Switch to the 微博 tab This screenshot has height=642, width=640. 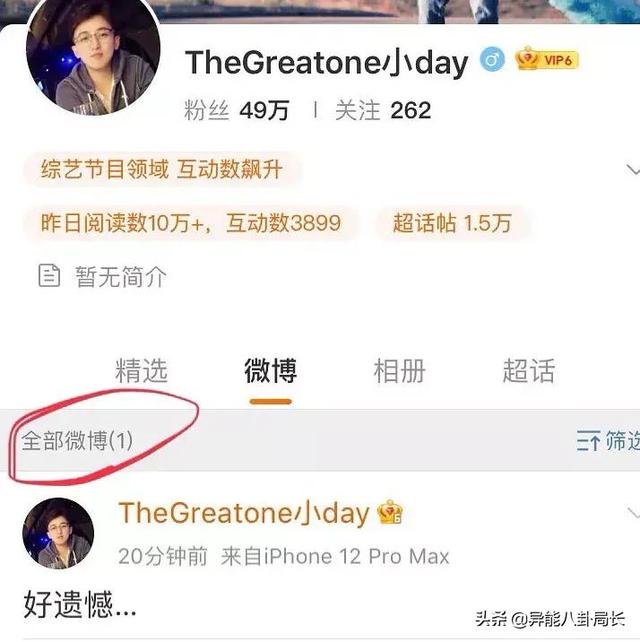pos(270,371)
